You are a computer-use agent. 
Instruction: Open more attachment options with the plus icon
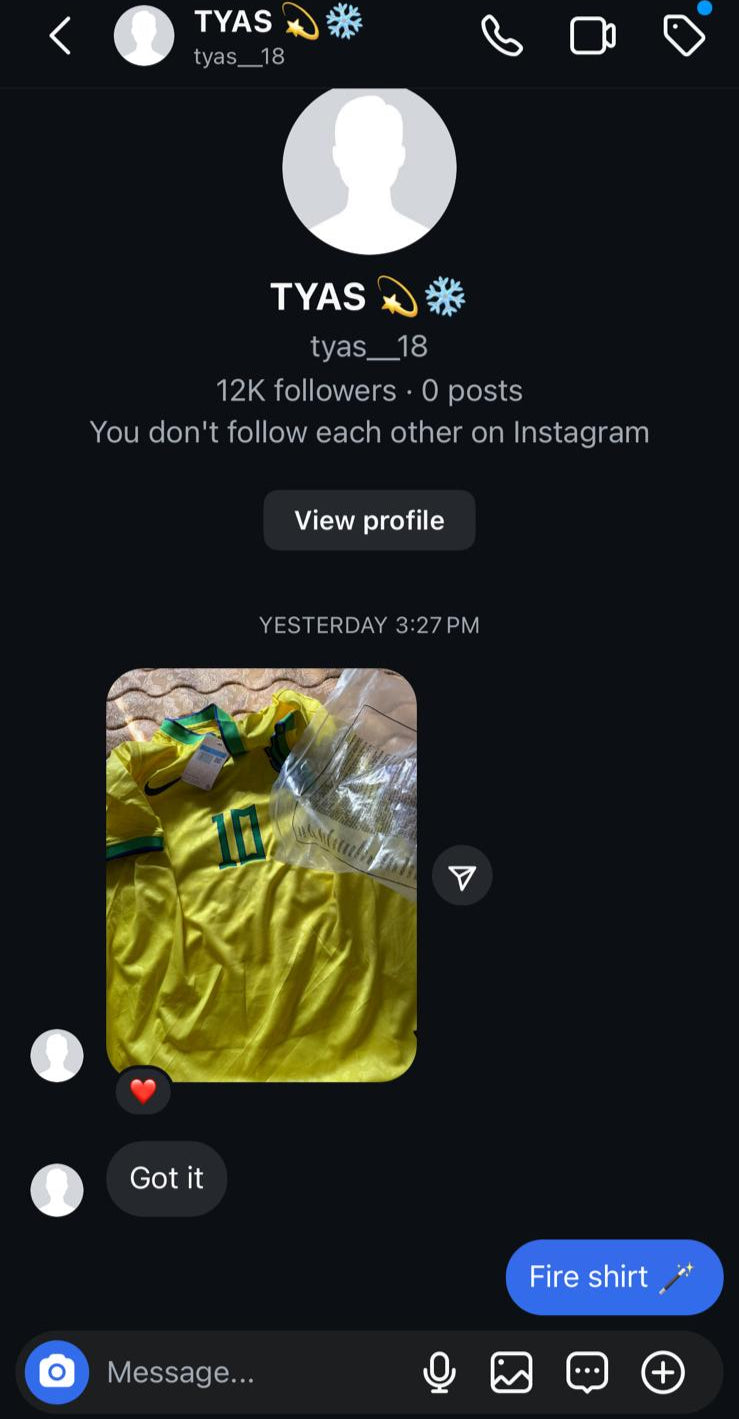661,1371
